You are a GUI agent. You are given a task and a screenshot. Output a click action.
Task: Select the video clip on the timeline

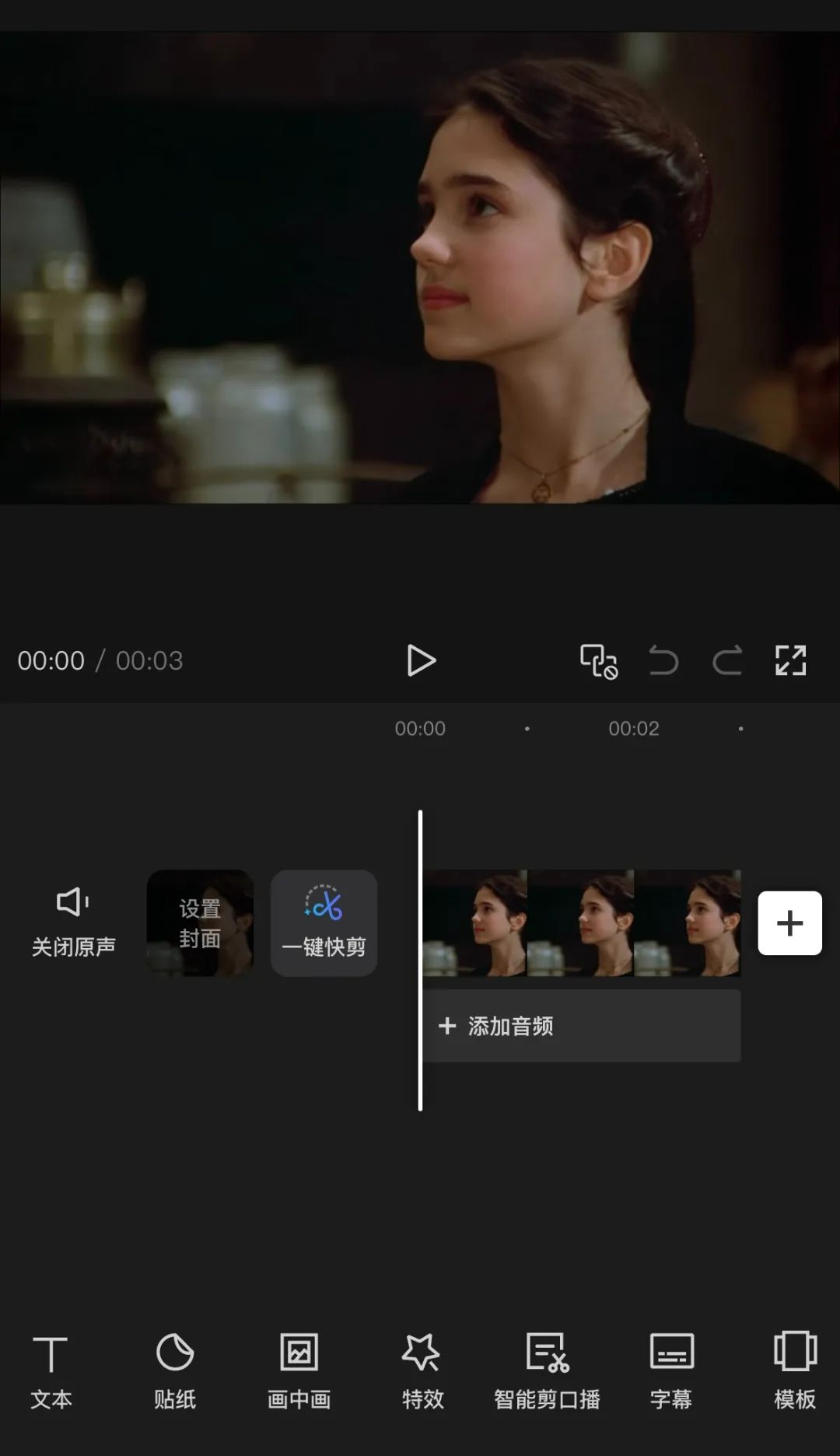(x=581, y=923)
